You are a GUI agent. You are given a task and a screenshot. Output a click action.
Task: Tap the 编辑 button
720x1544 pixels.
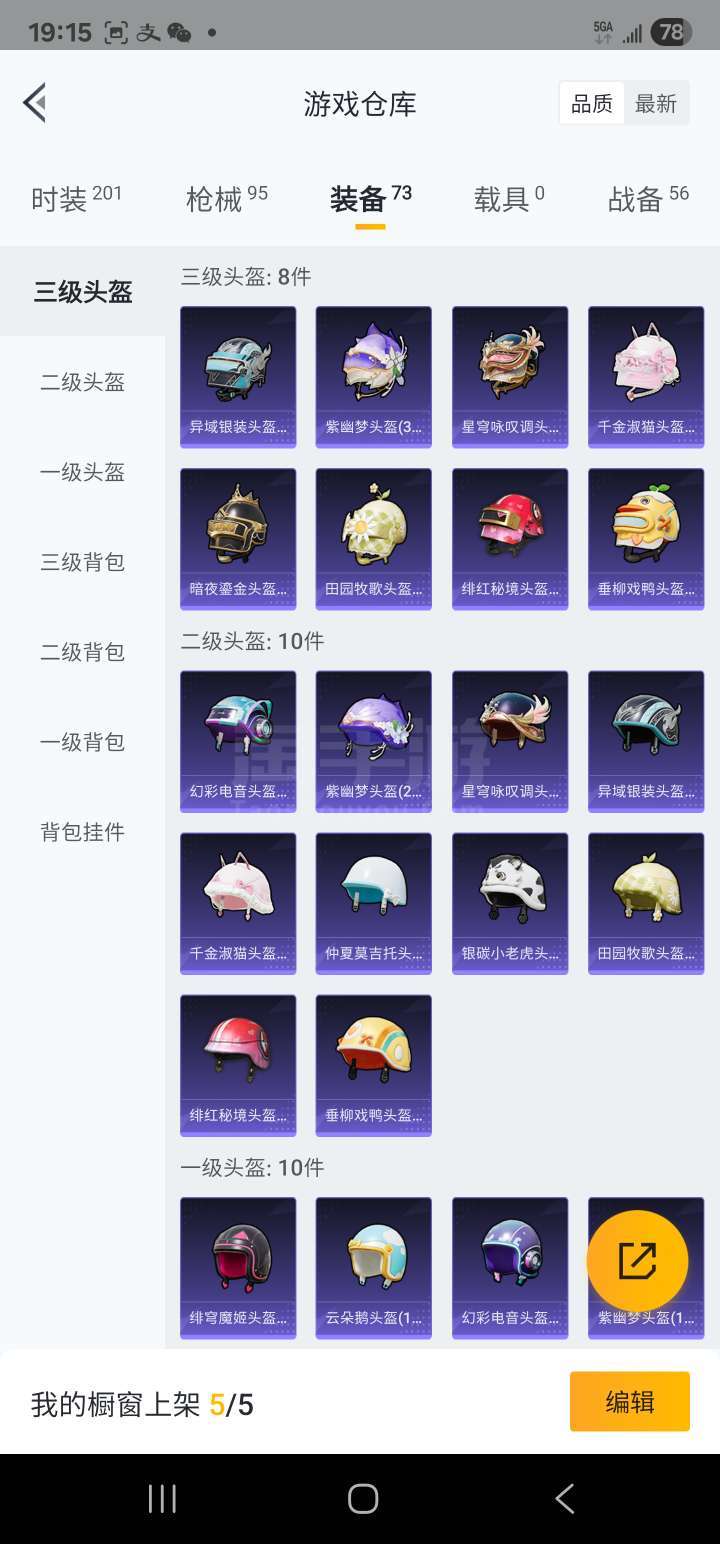click(x=630, y=1402)
